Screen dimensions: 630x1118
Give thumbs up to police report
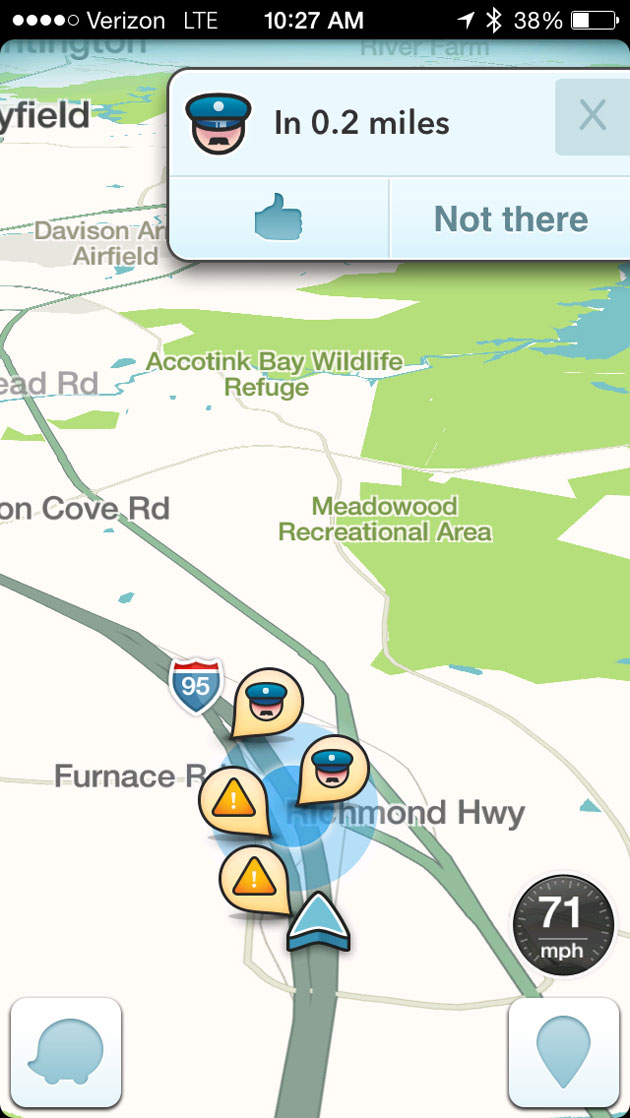278,218
